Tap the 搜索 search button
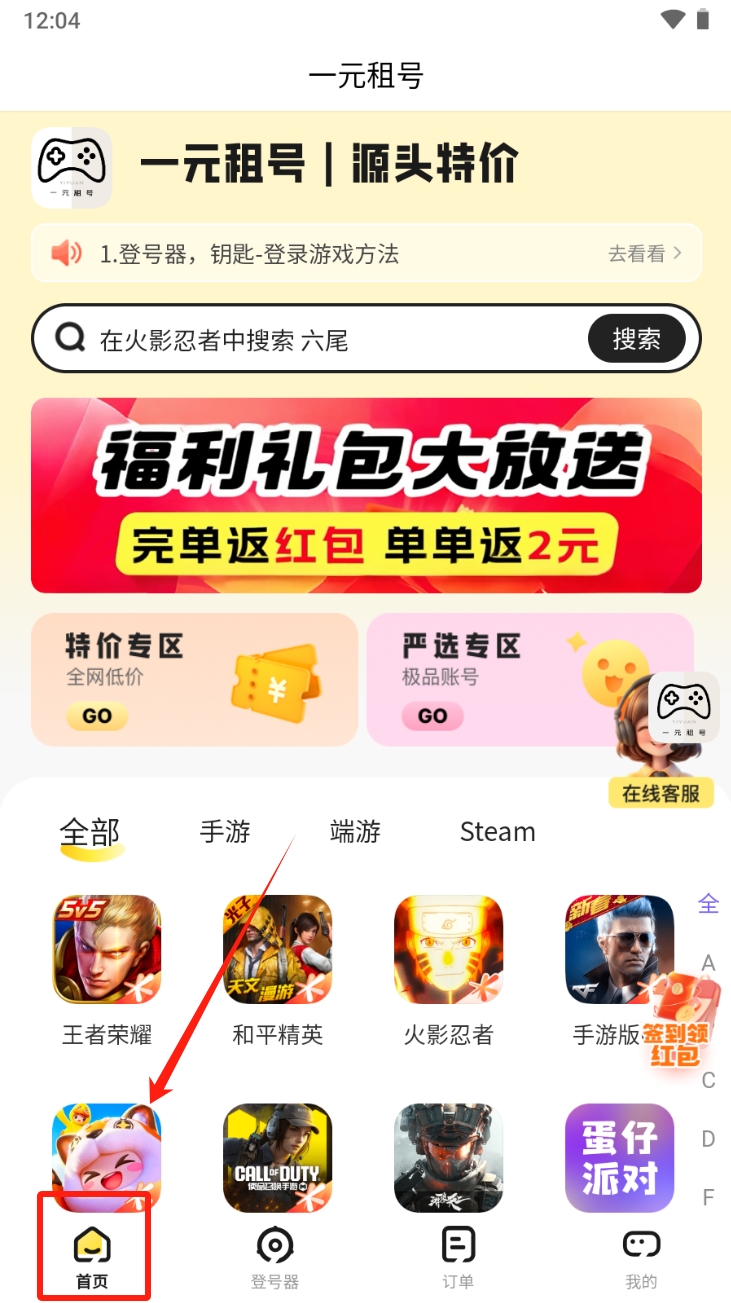731x1303 pixels. (636, 339)
